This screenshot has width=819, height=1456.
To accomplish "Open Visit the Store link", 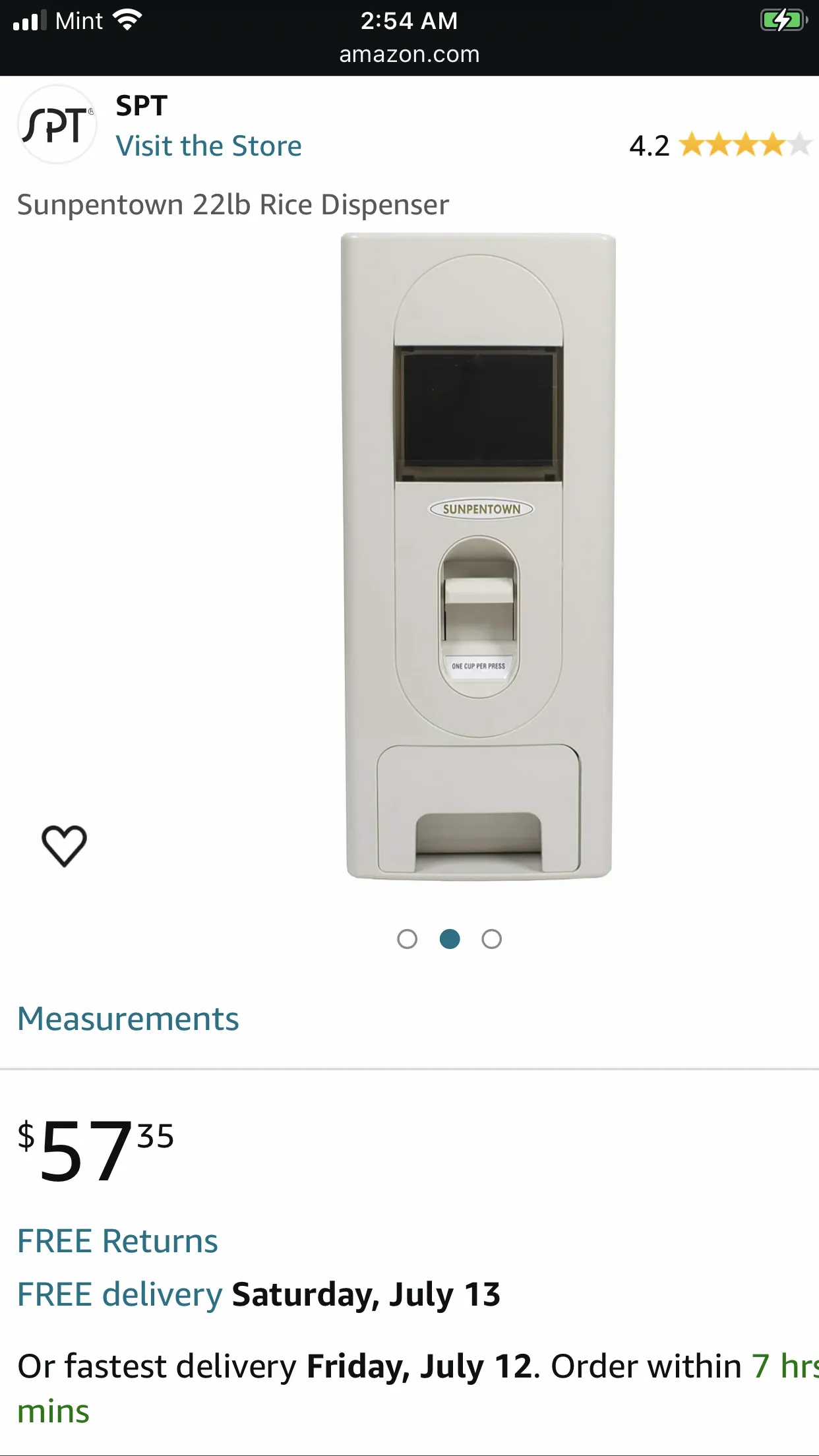I will (210, 145).
